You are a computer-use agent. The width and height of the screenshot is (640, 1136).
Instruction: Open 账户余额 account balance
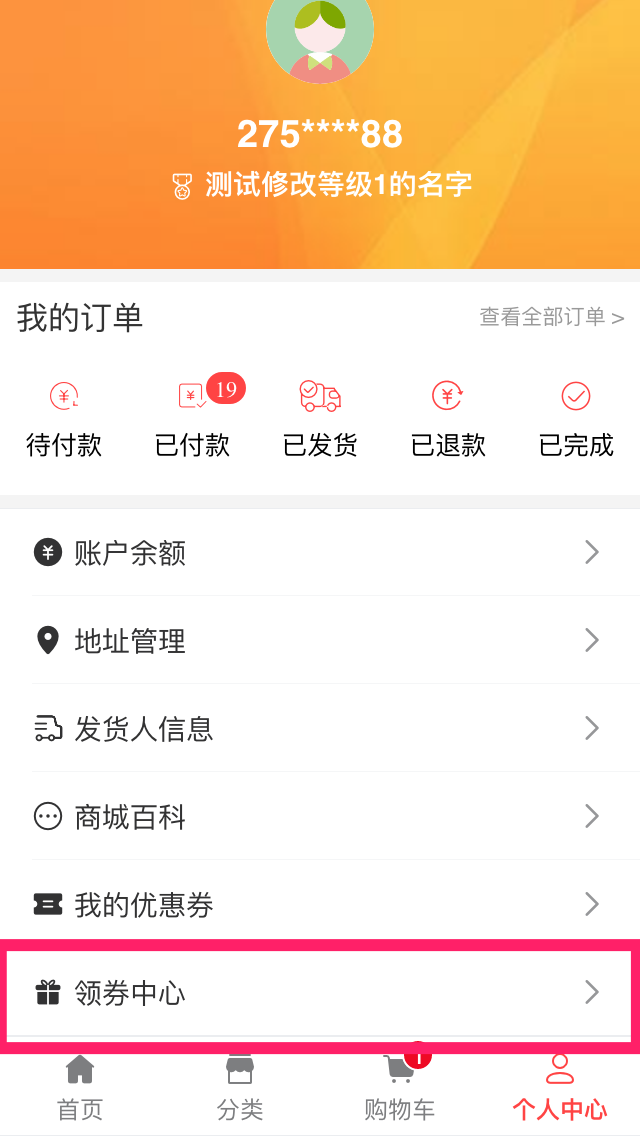pos(320,553)
